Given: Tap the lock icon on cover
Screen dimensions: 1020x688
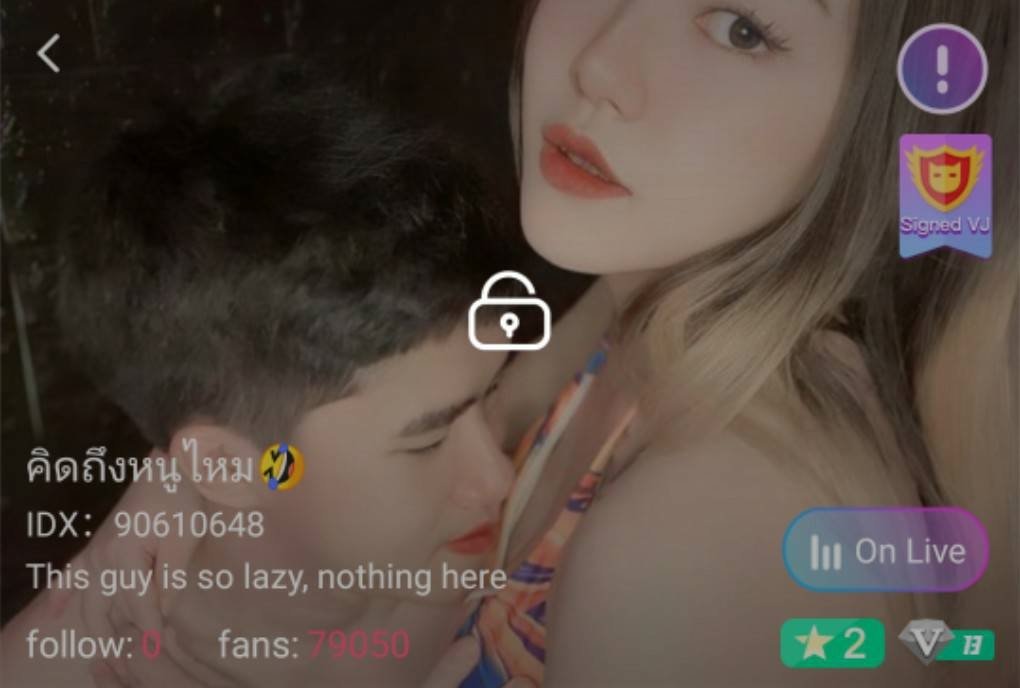Looking at the screenshot, I should (x=509, y=312).
